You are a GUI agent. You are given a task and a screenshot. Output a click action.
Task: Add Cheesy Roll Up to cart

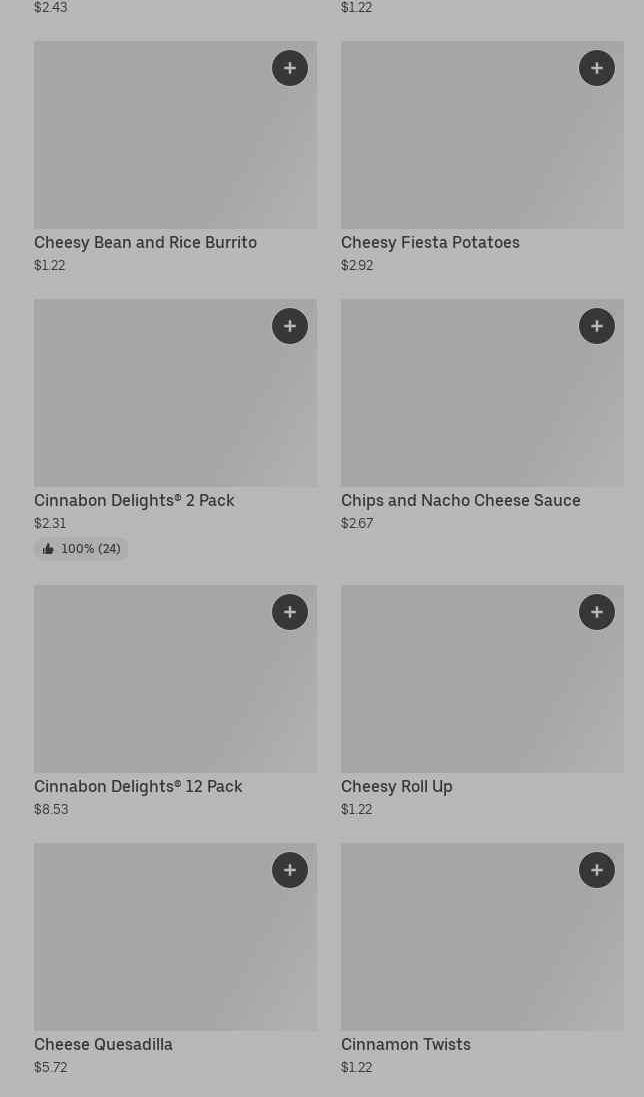point(597,612)
